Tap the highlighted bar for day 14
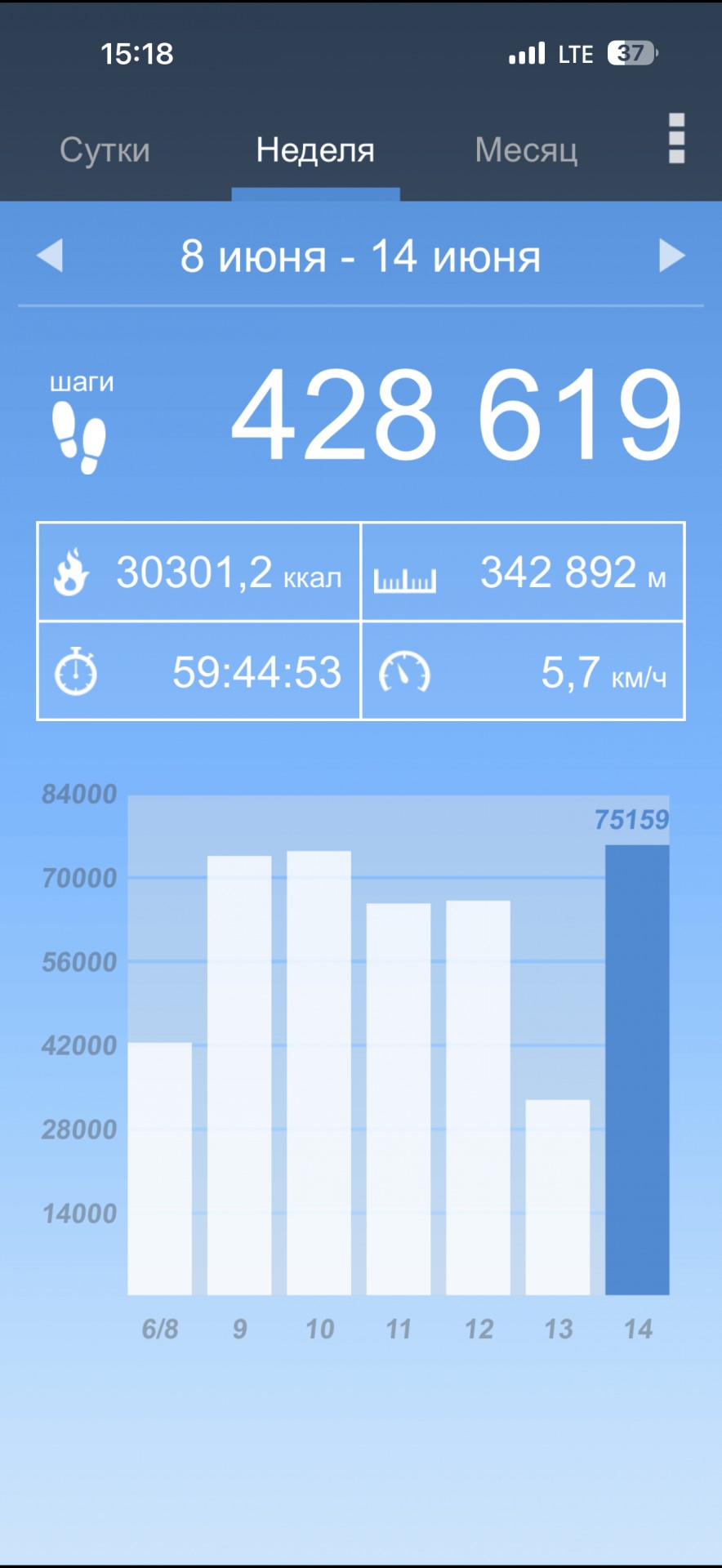 [x=637, y=1070]
